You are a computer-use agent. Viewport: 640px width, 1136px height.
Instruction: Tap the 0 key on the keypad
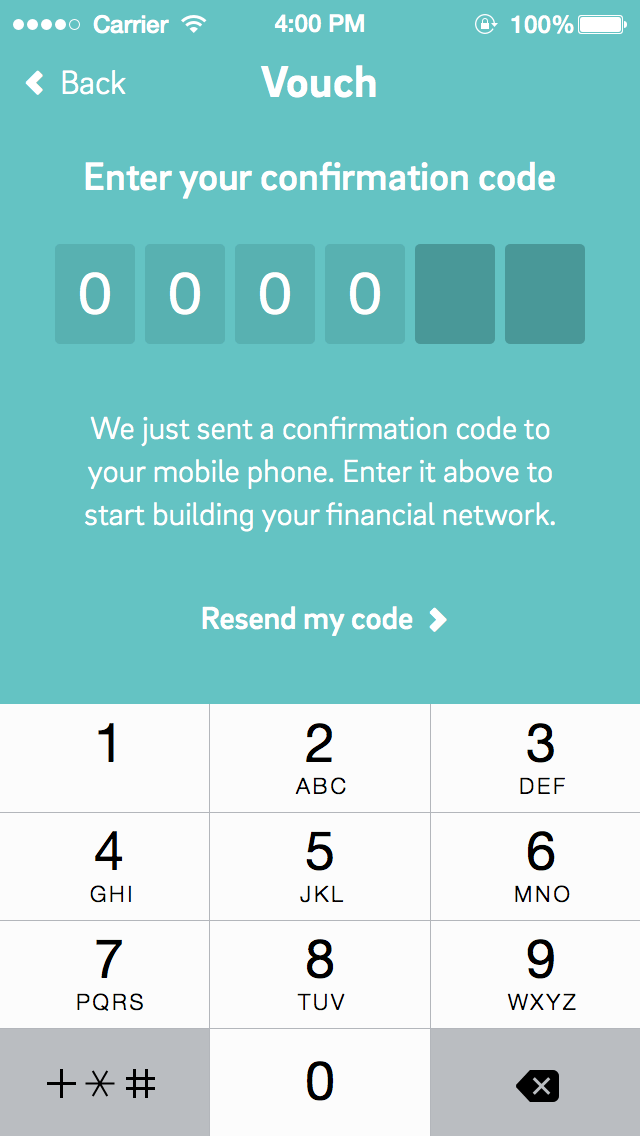pos(320,1082)
